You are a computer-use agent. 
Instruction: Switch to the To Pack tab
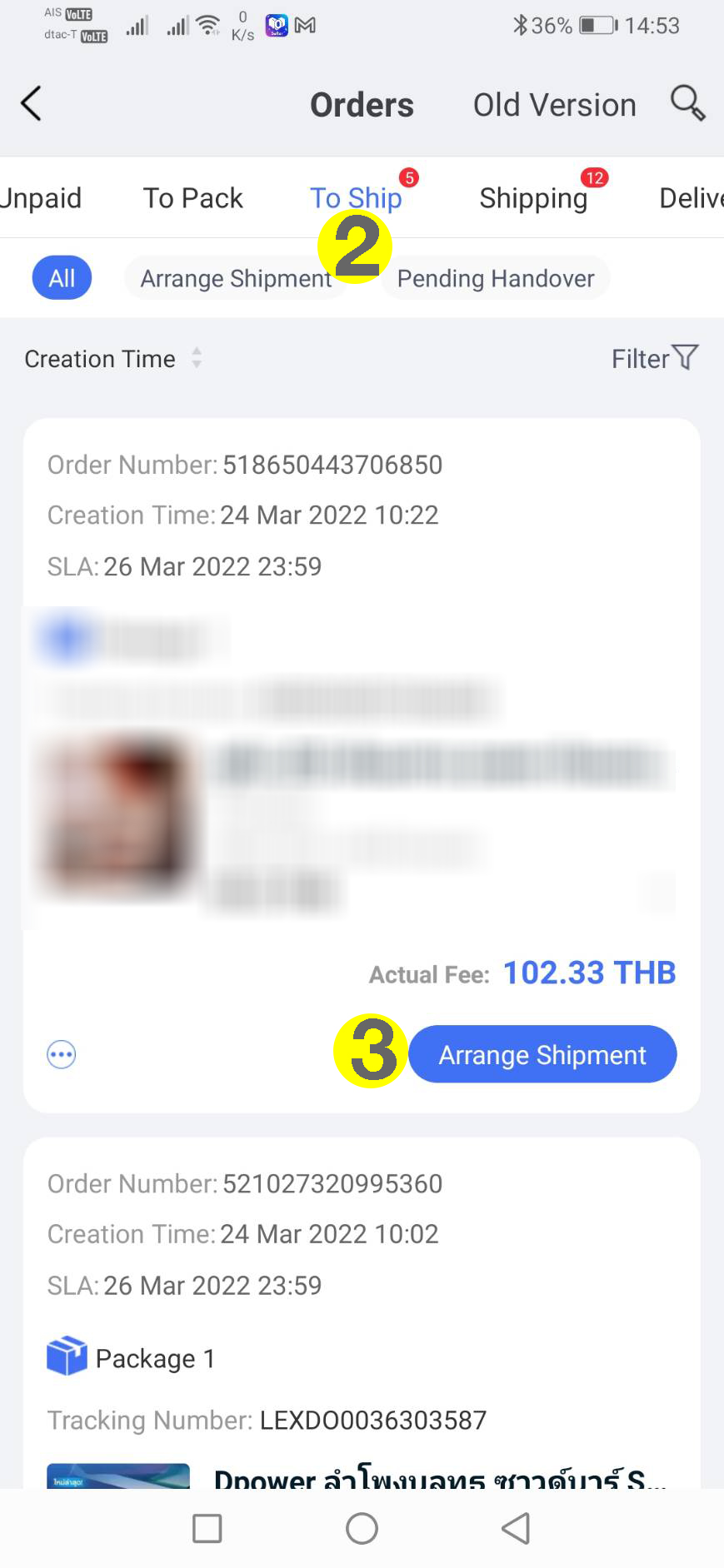(192, 198)
